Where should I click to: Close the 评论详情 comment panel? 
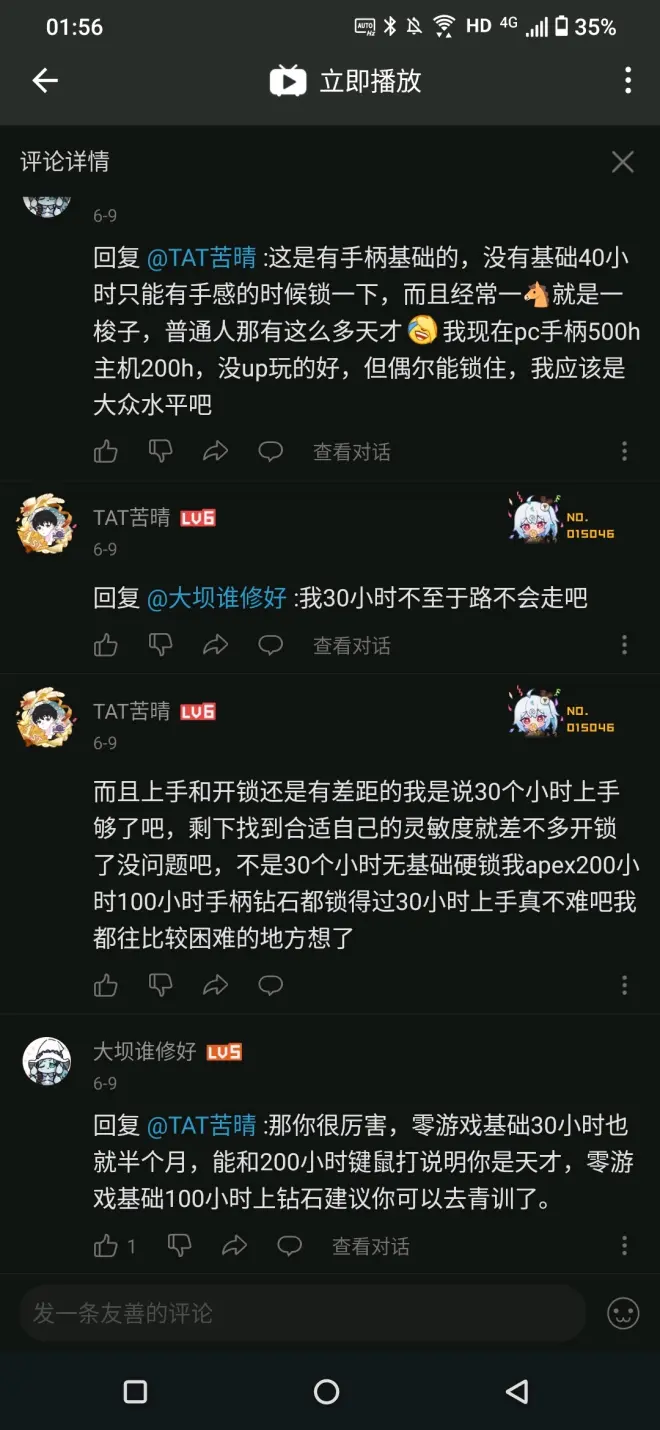(622, 162)
